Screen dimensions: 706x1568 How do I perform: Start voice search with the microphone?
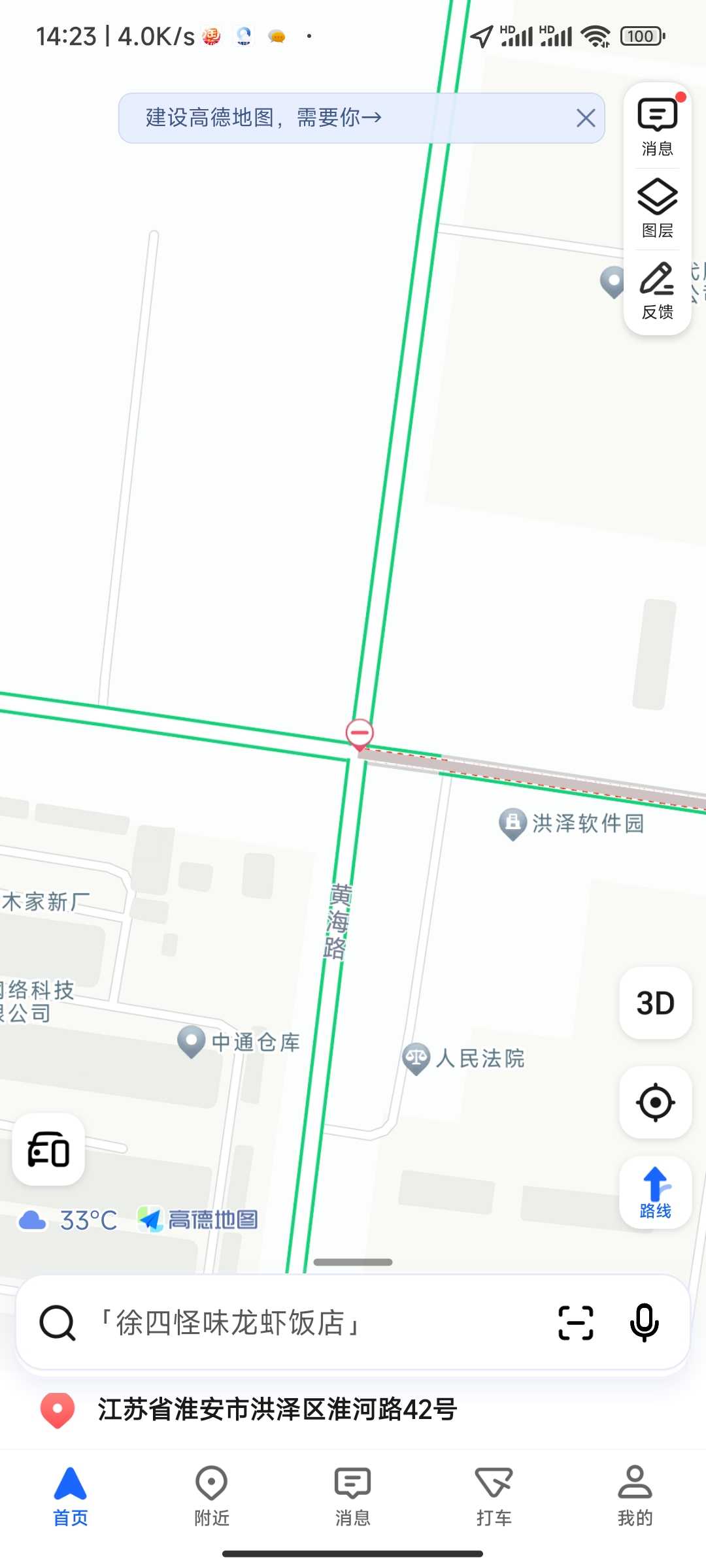point(645,1323)
